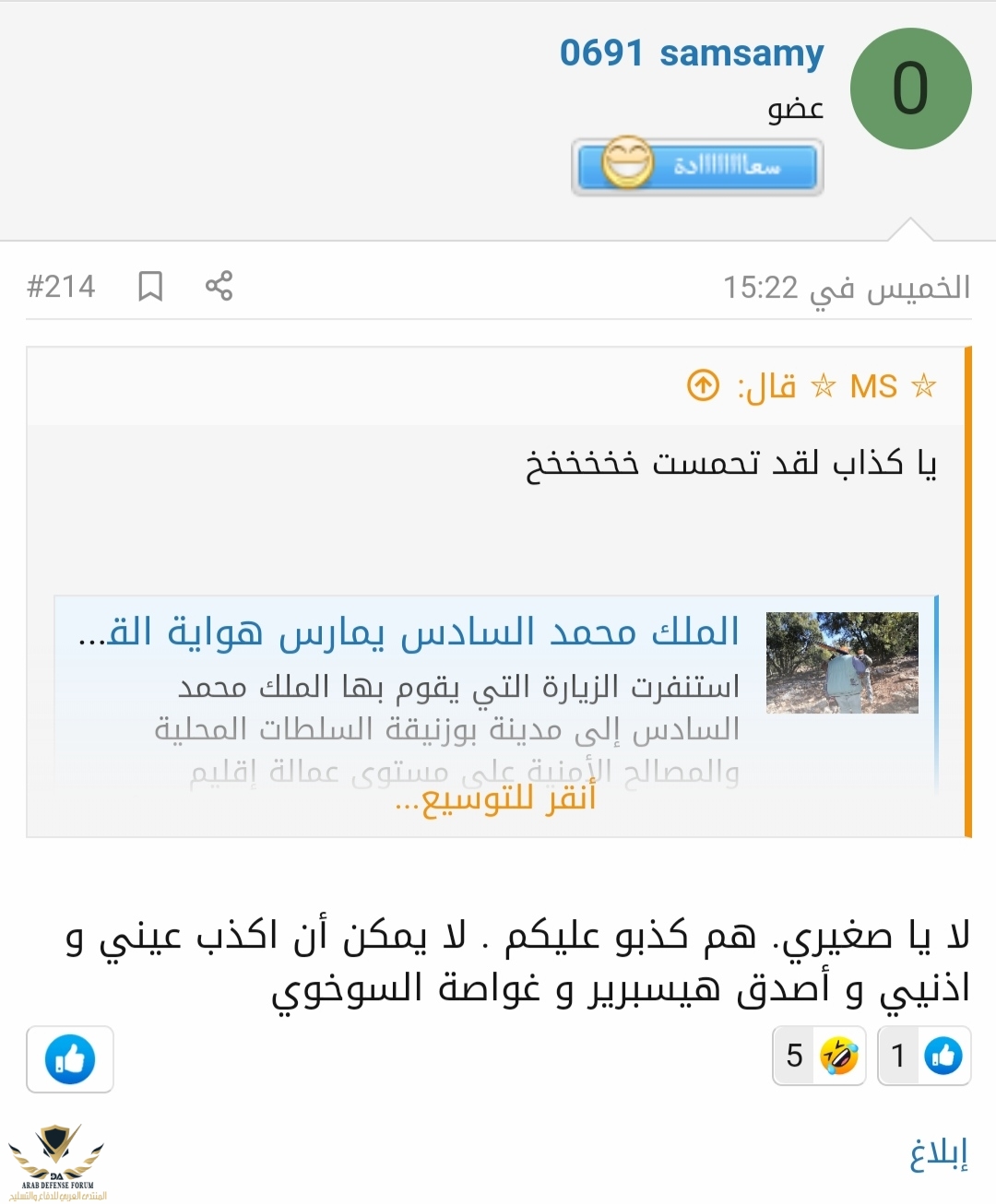View who reacted with the laughing emoji

pyautogui.click(x=820, y=1056)
